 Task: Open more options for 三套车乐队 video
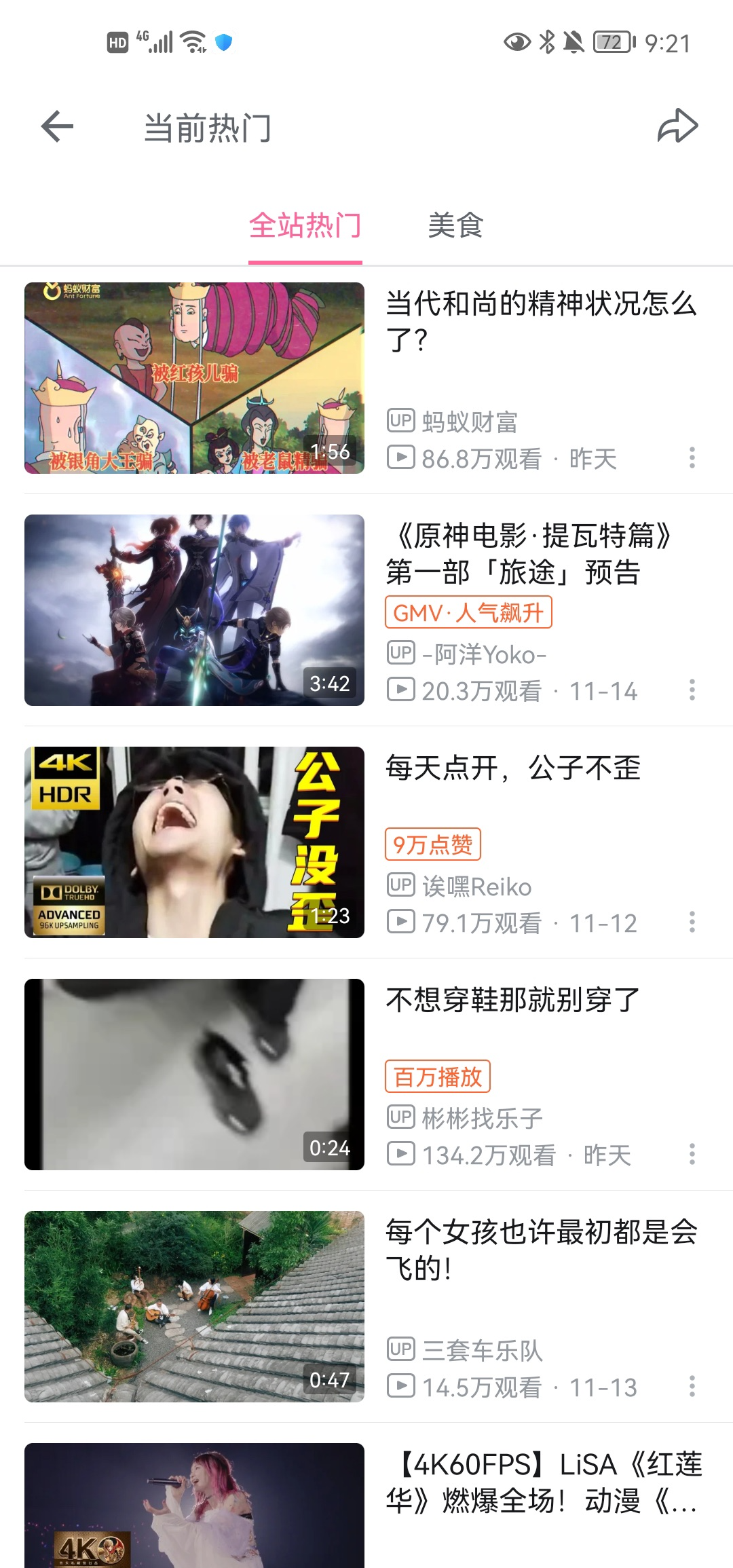pos(692,1386)
